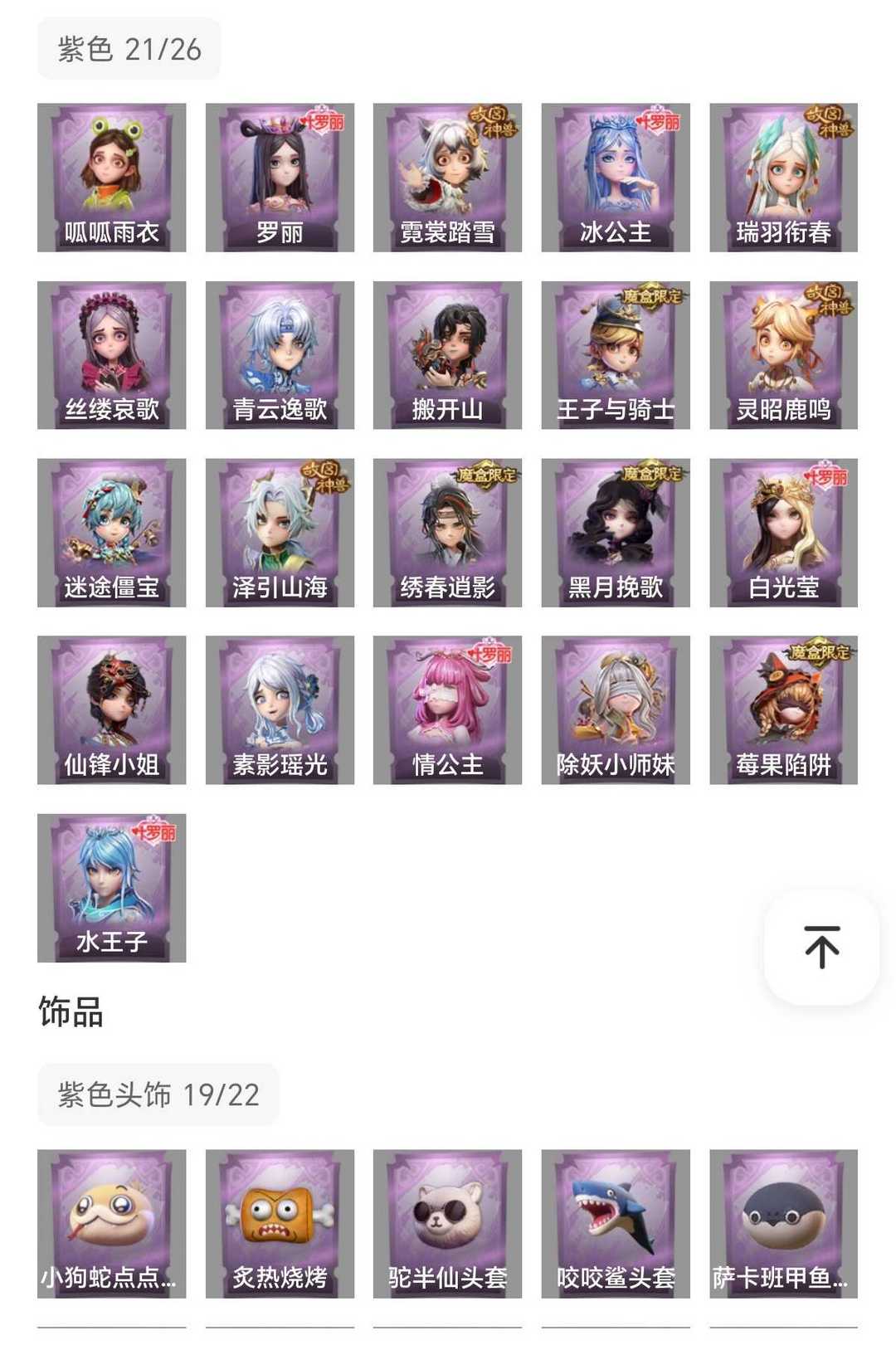
Task: View the 情公主 skin
Action: (447, 710)
